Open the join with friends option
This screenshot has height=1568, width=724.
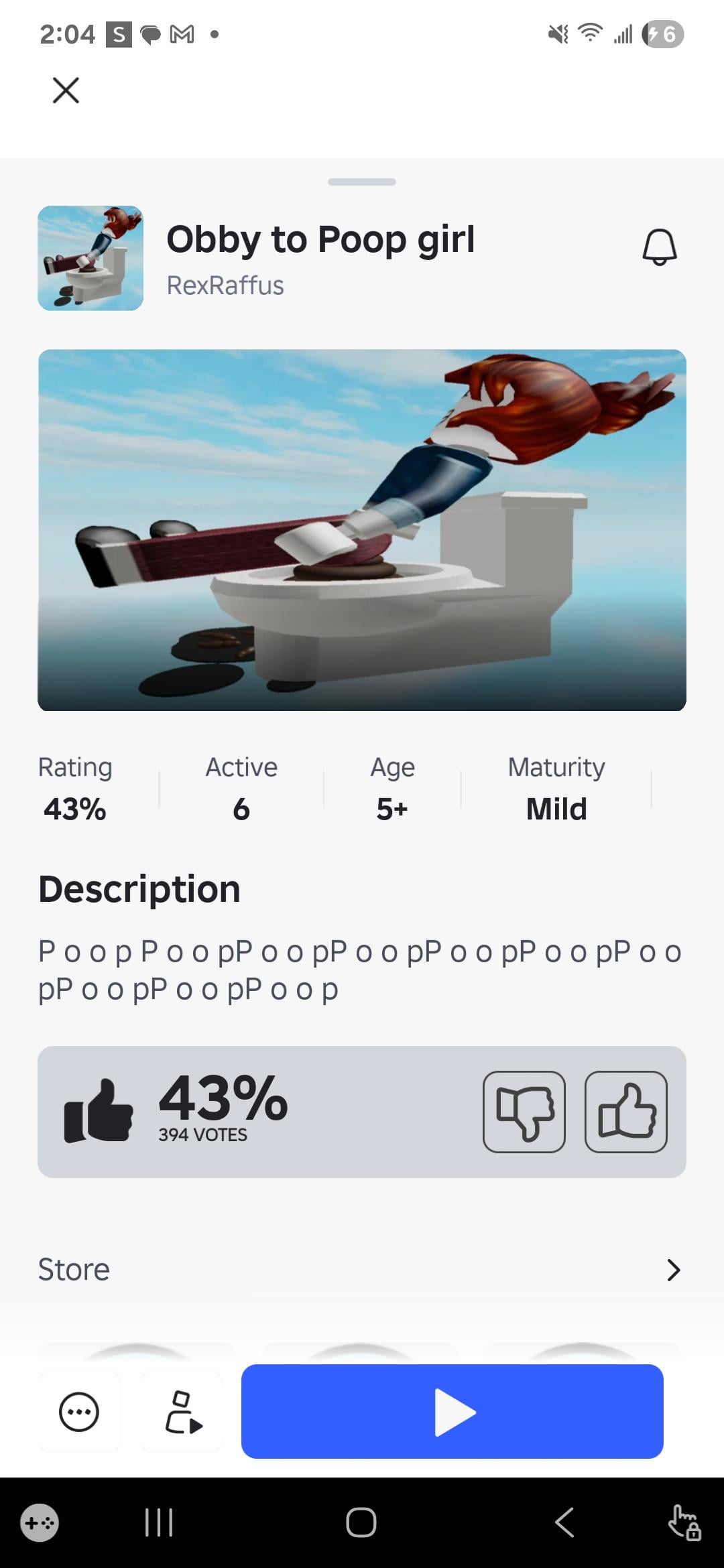click(182, 1412)
